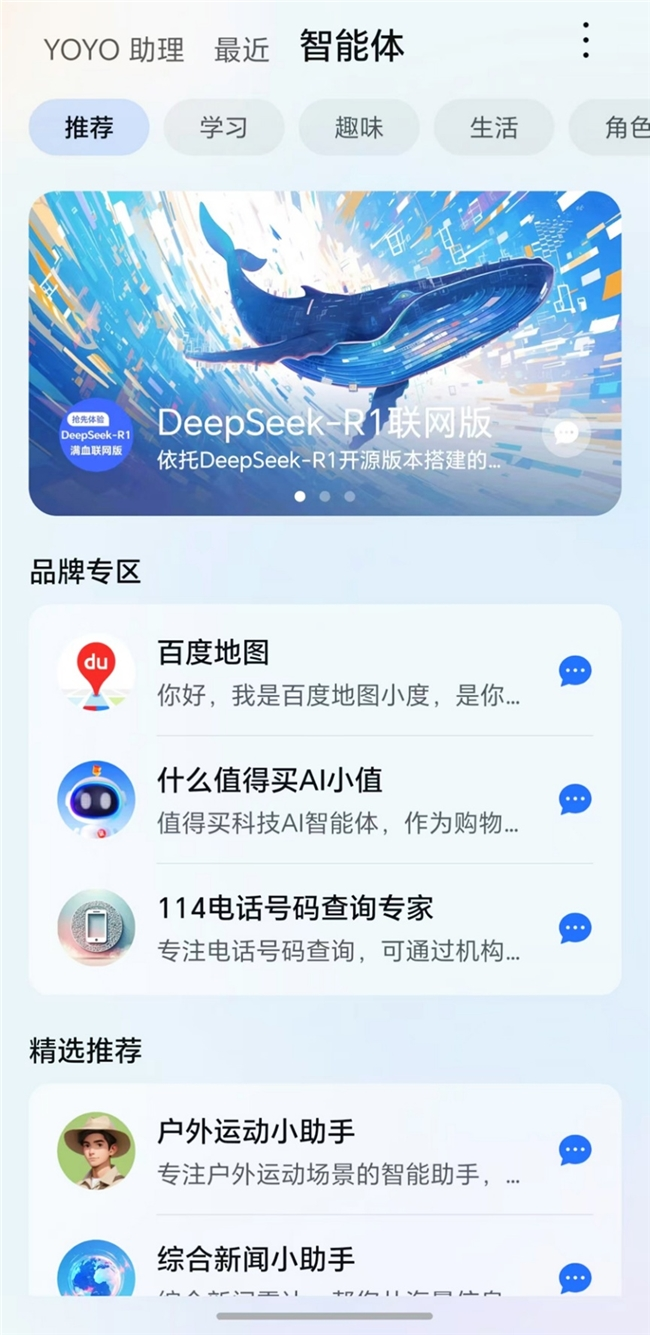Open the three-dot overflow menu
Viewport: 650px width, 1335px height.
tap(586, 41)
